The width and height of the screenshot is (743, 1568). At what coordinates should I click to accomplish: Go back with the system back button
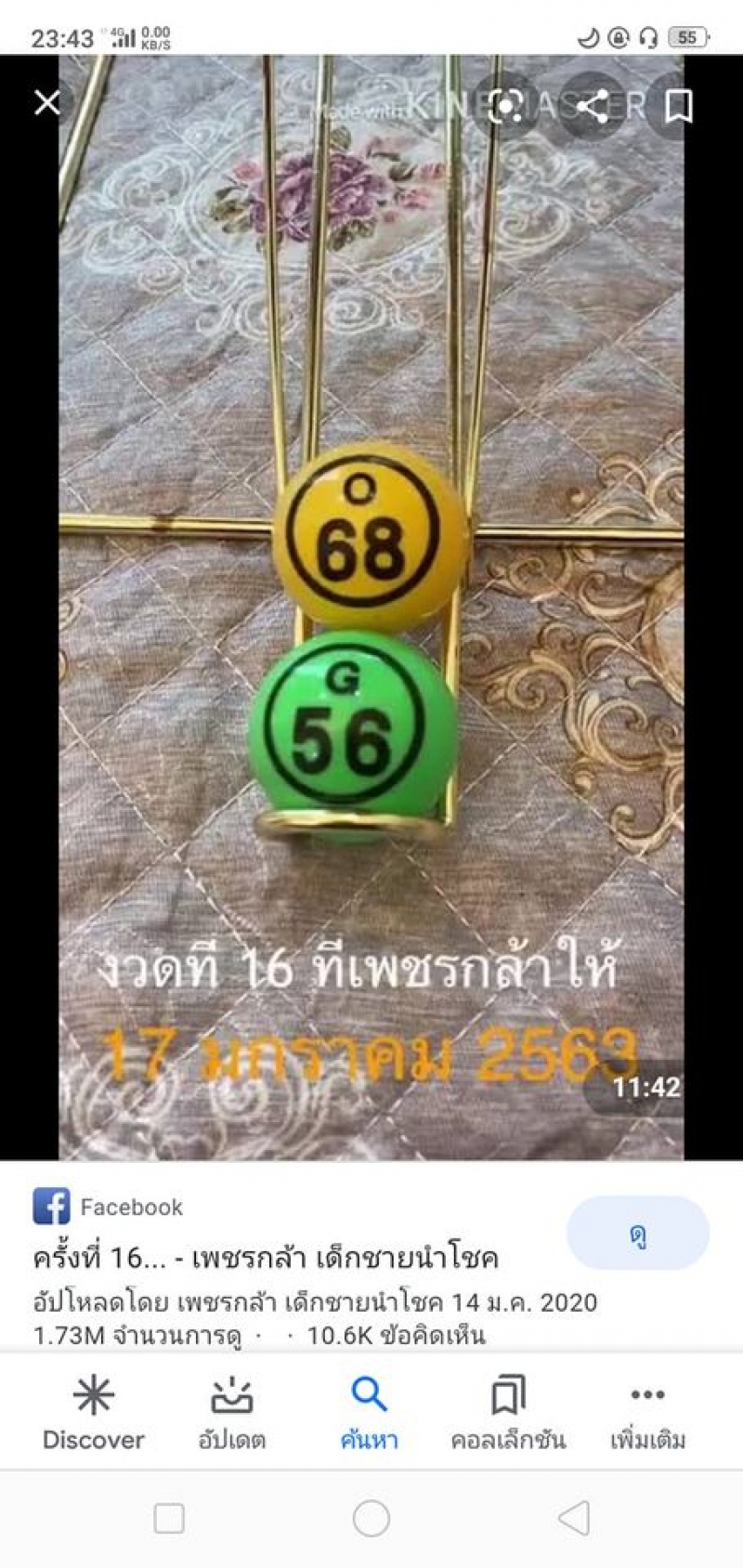click(x=574, y=1519)
